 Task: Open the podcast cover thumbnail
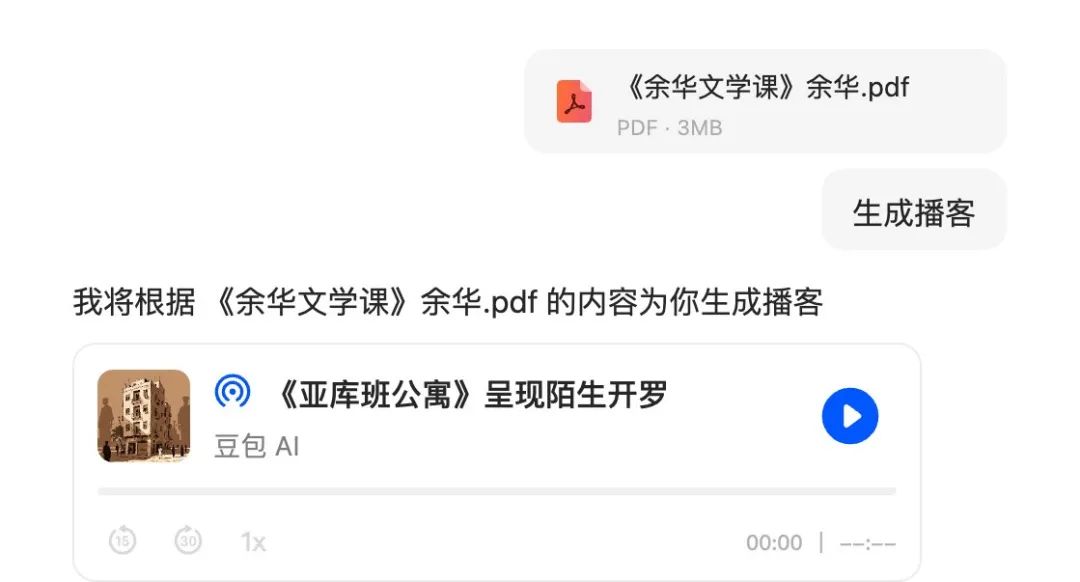(144, 416)
